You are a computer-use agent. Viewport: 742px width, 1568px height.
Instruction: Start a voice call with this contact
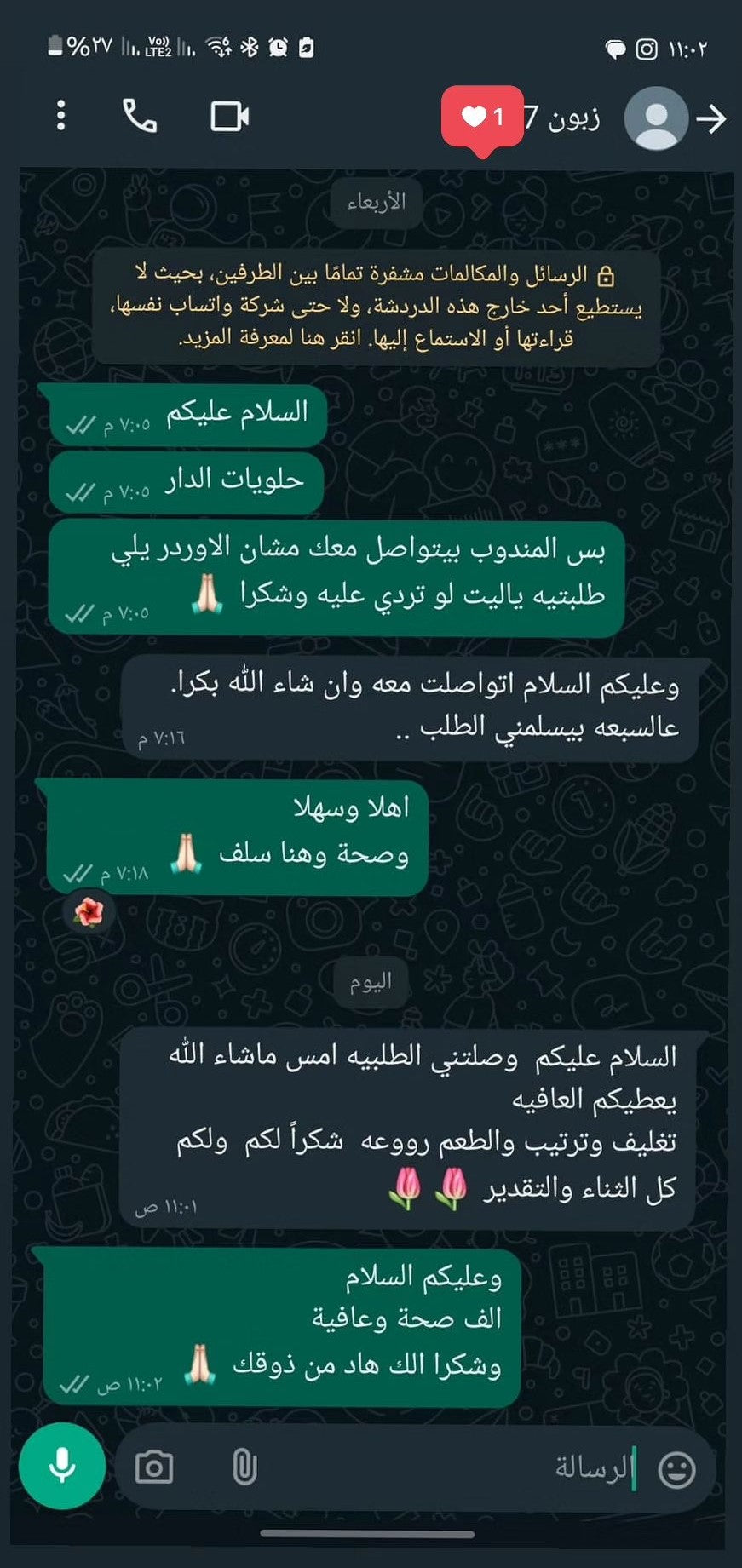click(141, 116)
